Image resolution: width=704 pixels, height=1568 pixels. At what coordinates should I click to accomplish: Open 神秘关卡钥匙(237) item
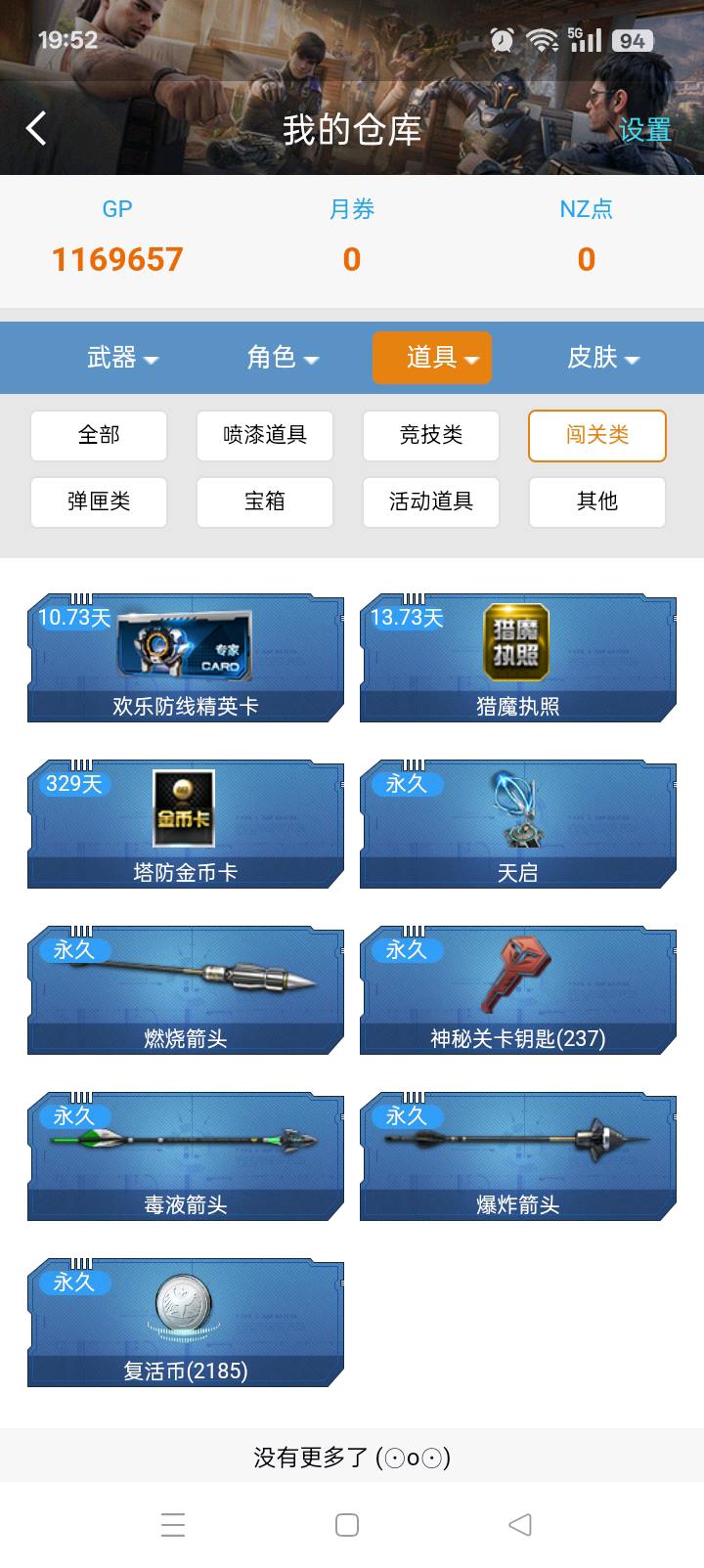tap(518, 990)
